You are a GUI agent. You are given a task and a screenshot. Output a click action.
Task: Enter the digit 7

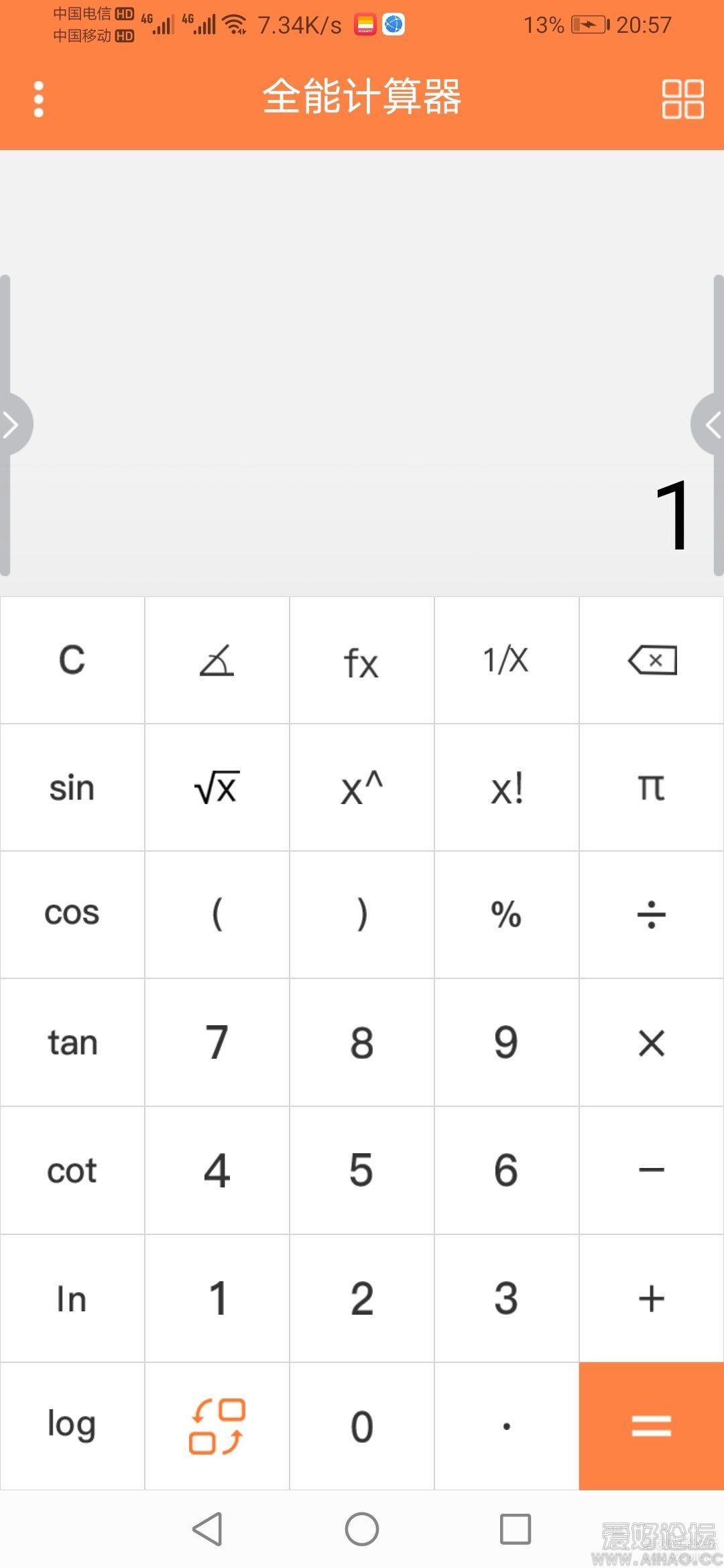(x=217, y=1043)
